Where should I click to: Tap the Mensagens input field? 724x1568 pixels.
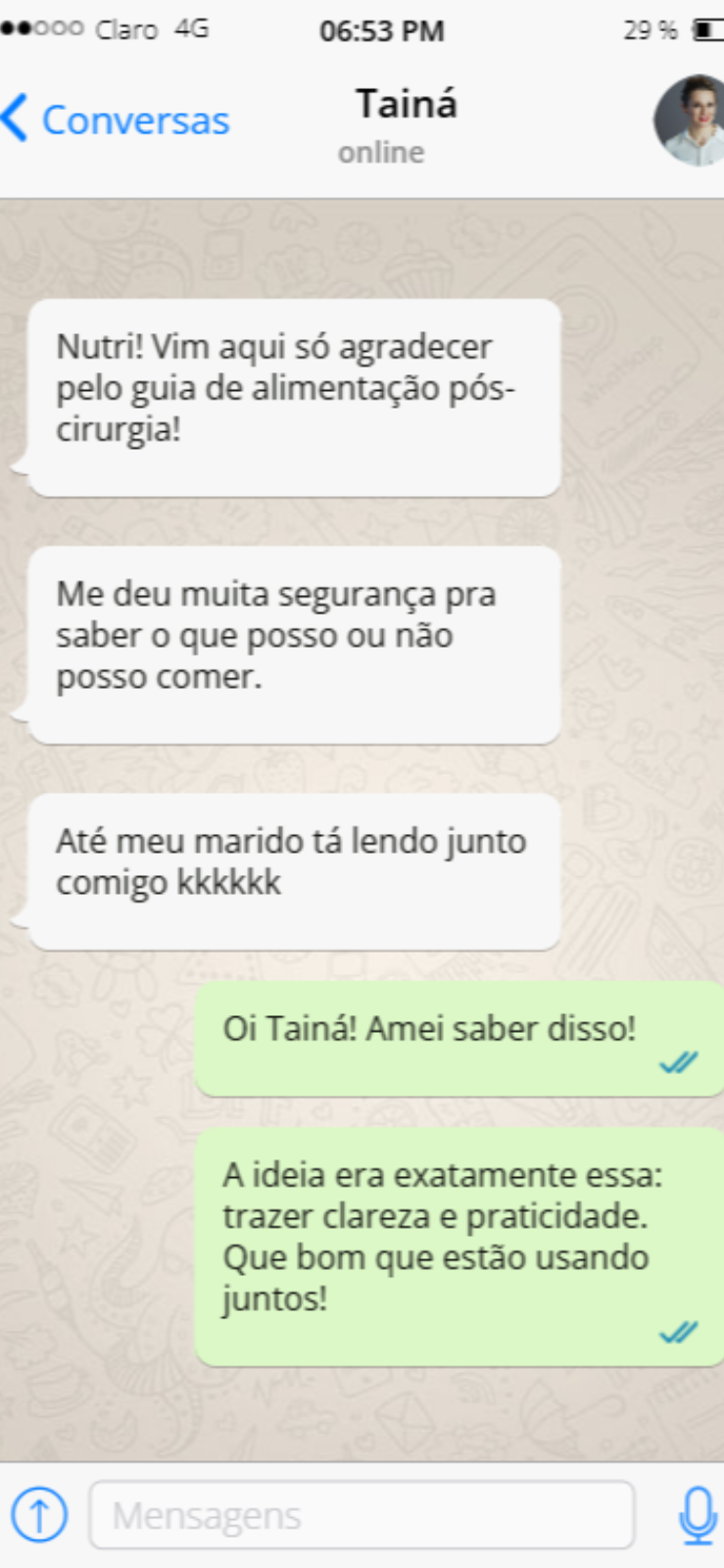tap(362, 1513)
